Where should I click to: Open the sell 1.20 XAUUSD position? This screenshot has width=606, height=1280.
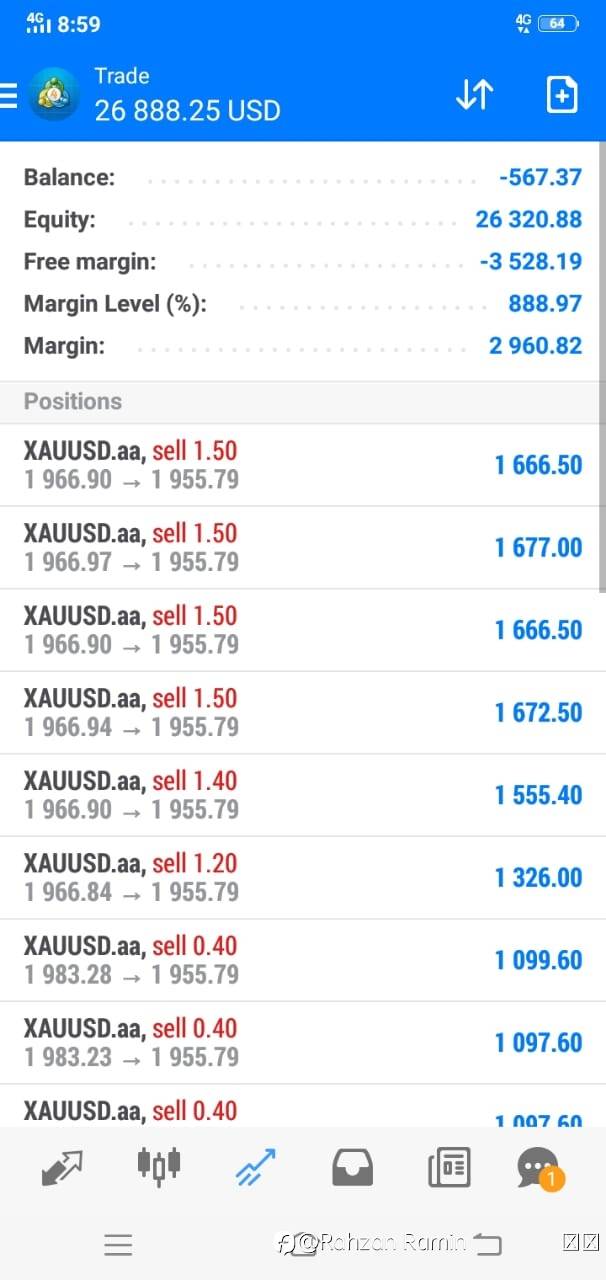[x=303, y=877]
